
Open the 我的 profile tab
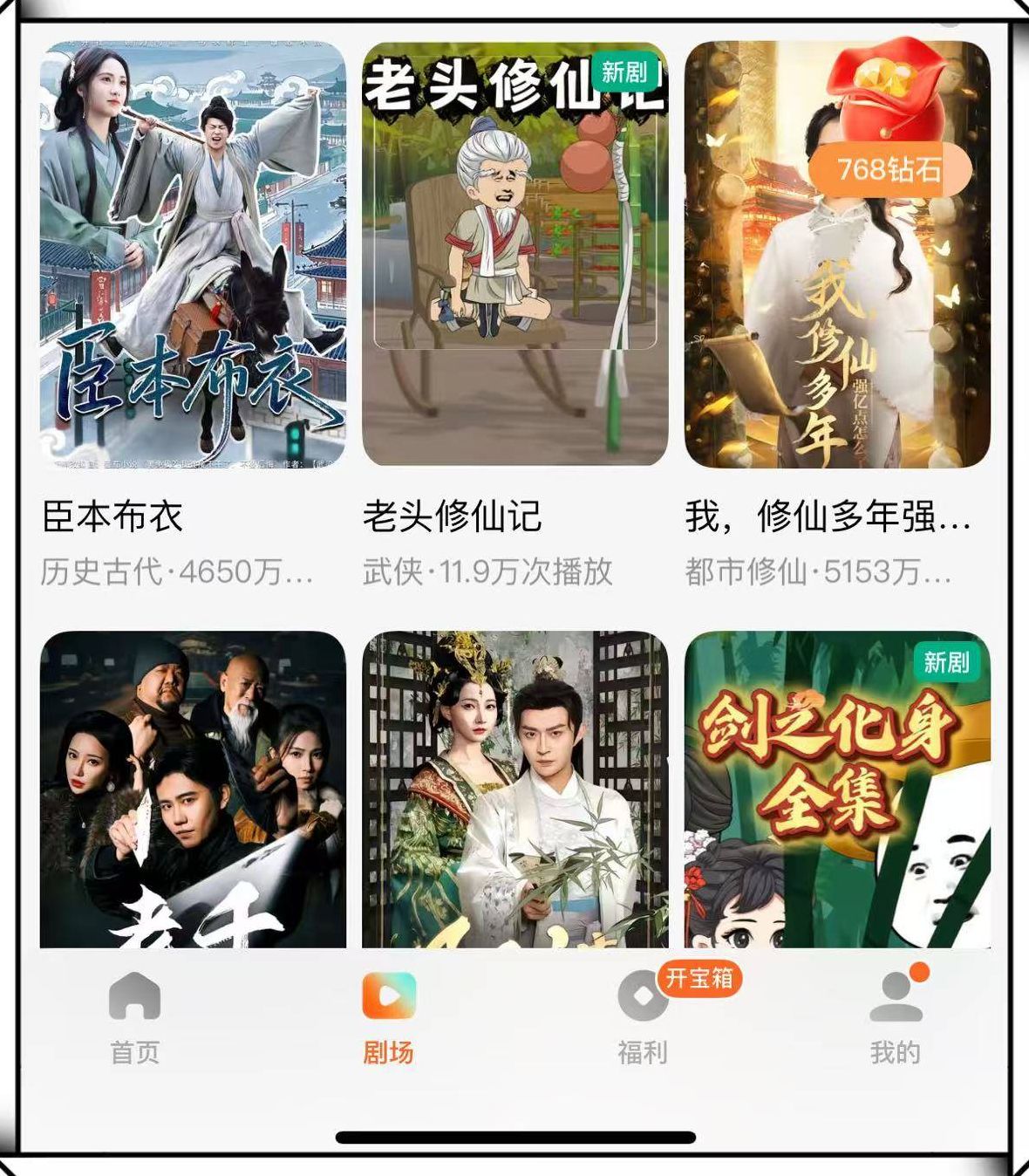(896, 1016)
